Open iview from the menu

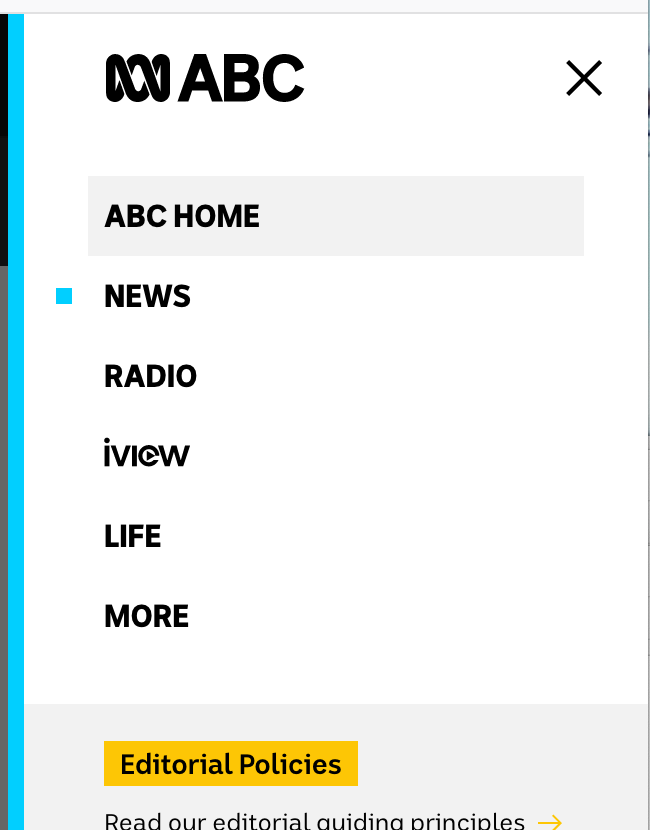pos(146,455)
